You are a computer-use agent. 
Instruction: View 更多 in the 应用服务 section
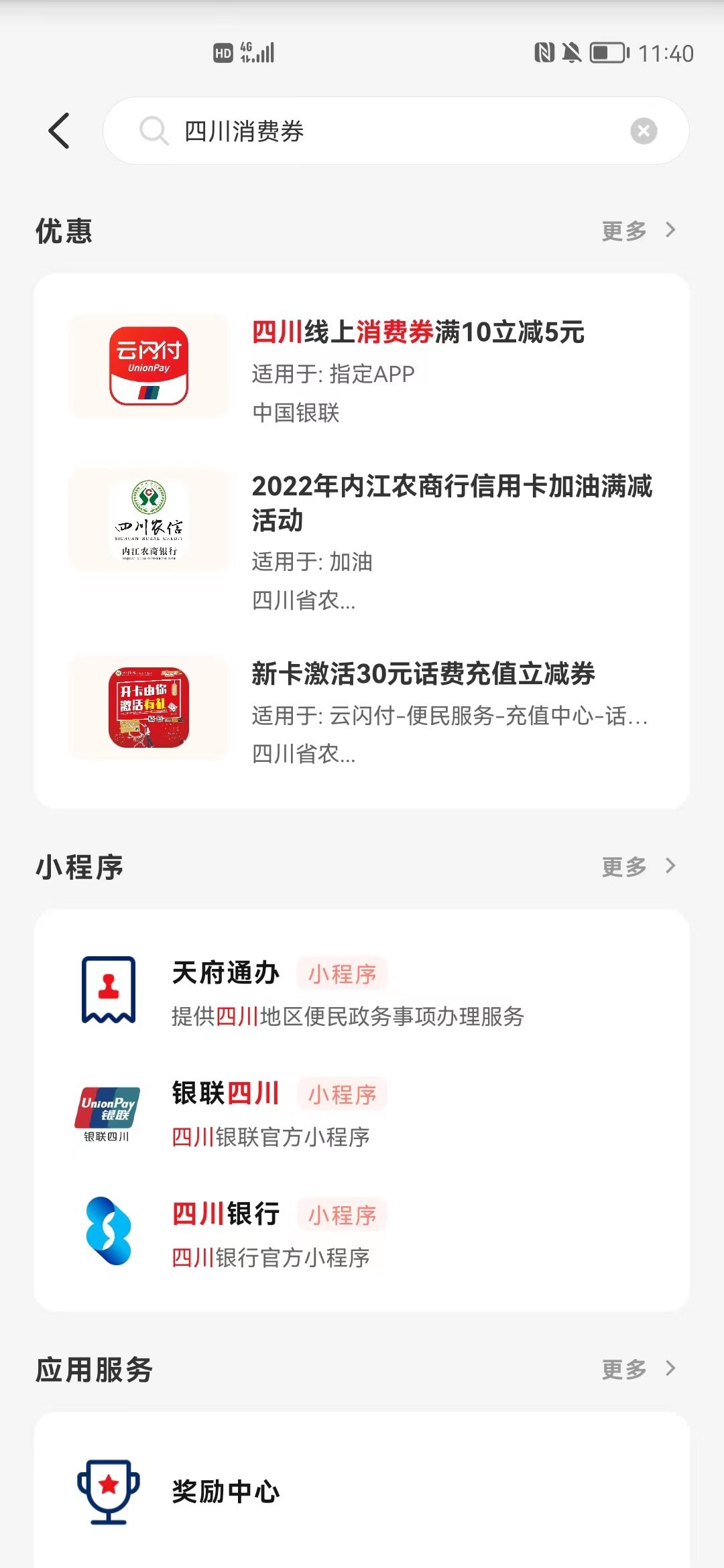point(638,1369)
